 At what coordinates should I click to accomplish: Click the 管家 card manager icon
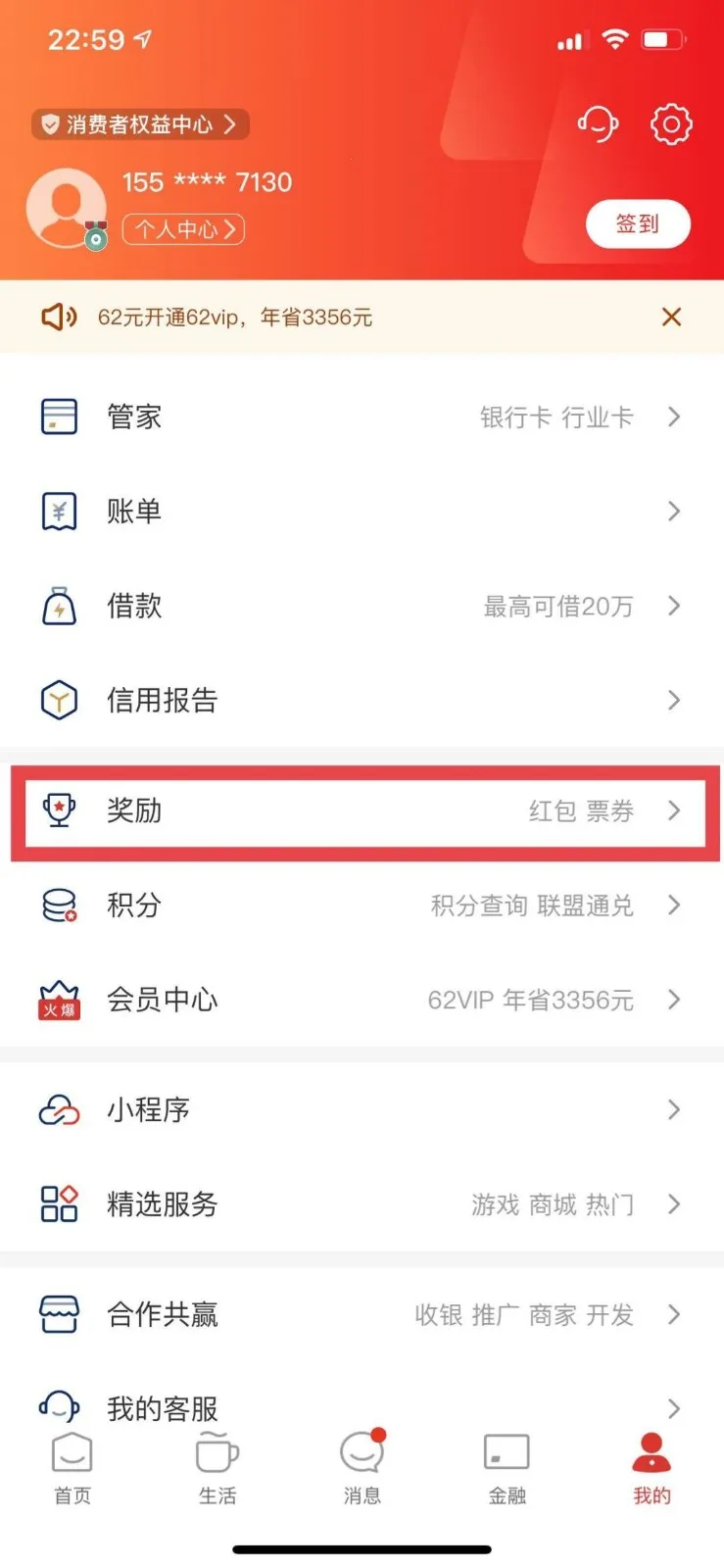click(x=59, y=416)
